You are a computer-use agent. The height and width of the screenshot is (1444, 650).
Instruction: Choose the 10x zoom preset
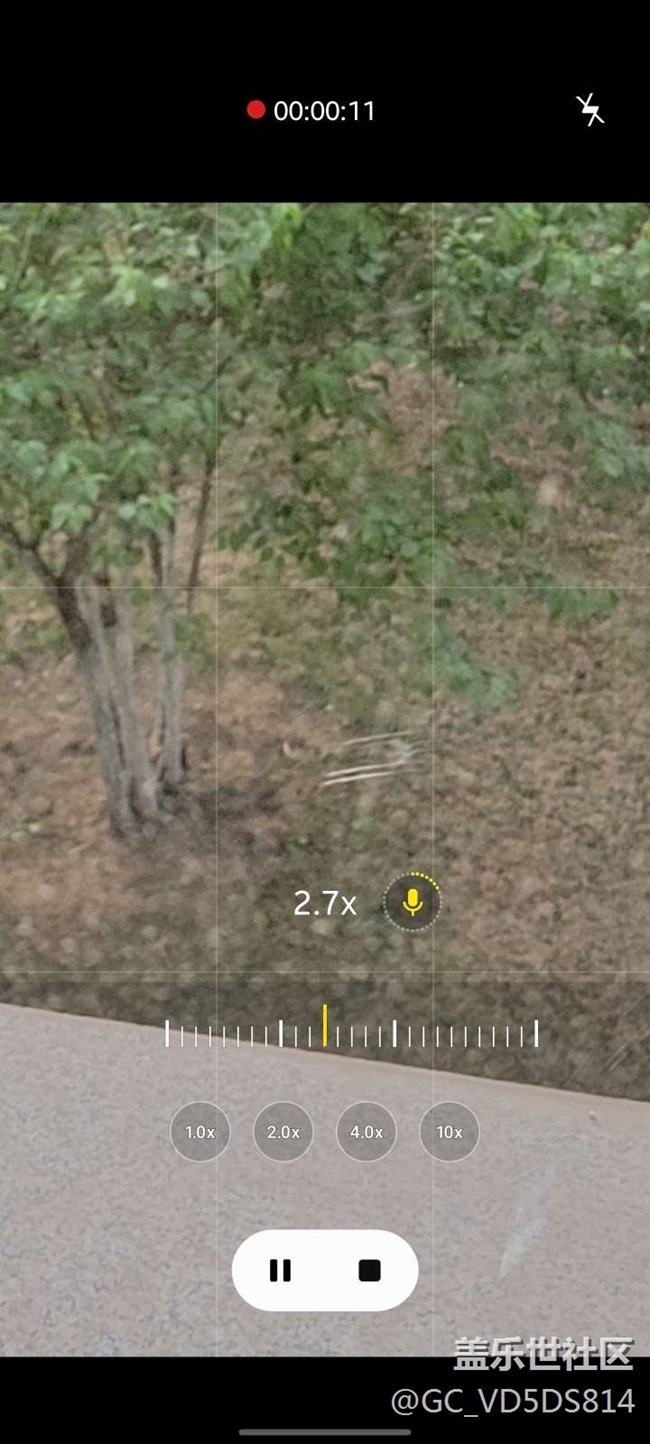click(449, 1132)
